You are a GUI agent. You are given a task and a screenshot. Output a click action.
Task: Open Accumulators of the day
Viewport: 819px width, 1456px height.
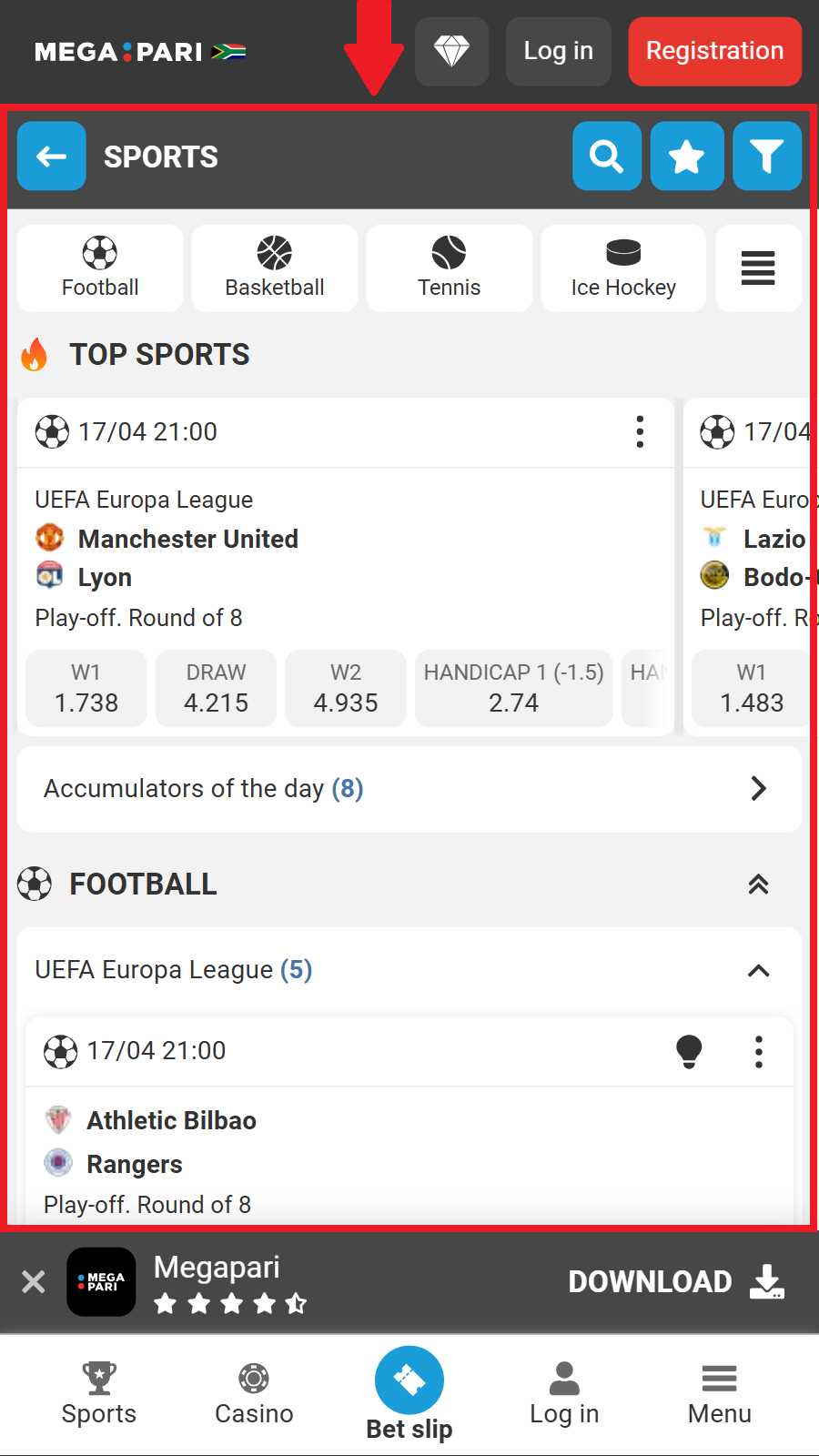(409, 789)
